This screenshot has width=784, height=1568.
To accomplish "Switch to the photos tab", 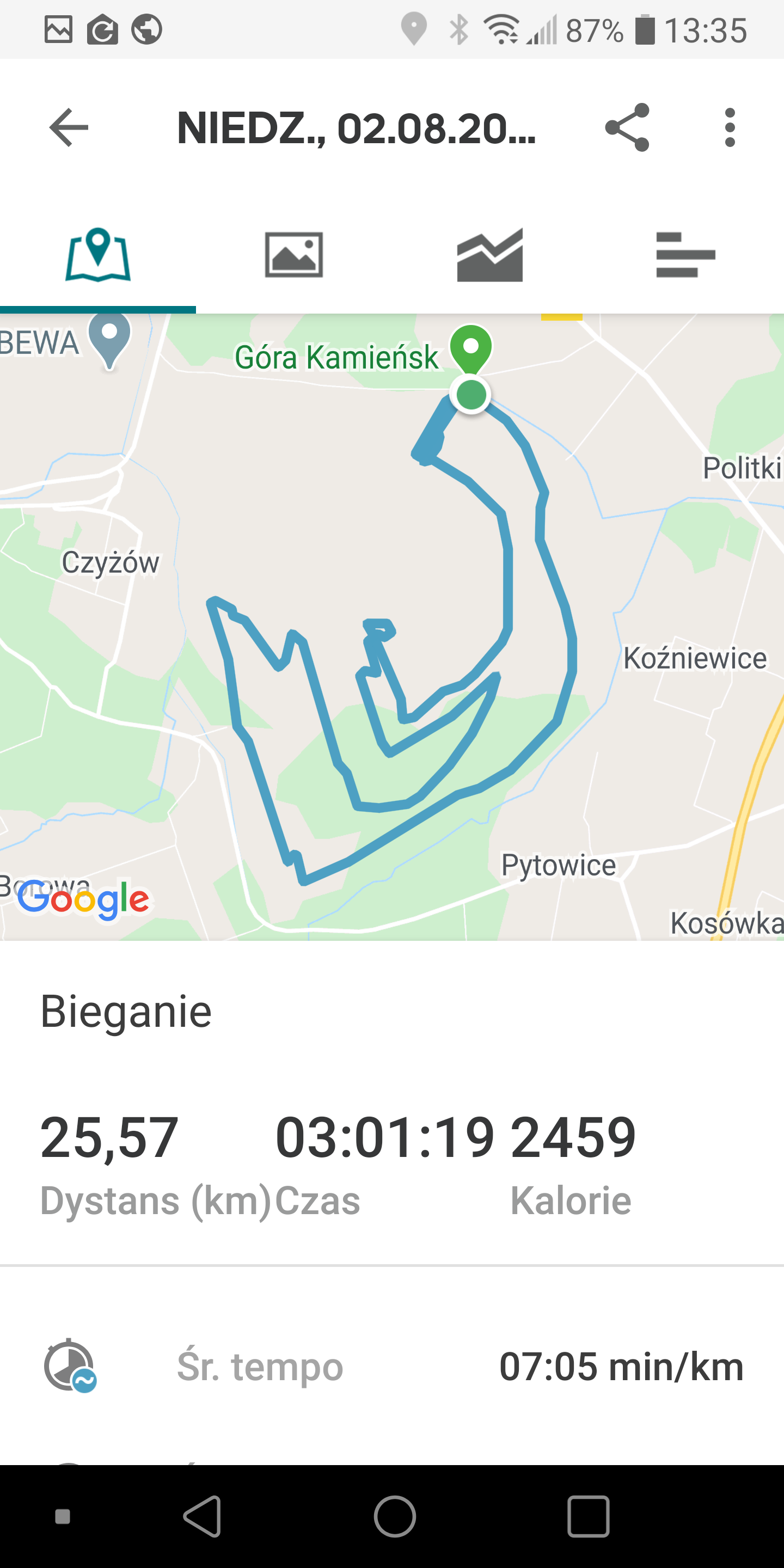I will [x=294, y=255].
